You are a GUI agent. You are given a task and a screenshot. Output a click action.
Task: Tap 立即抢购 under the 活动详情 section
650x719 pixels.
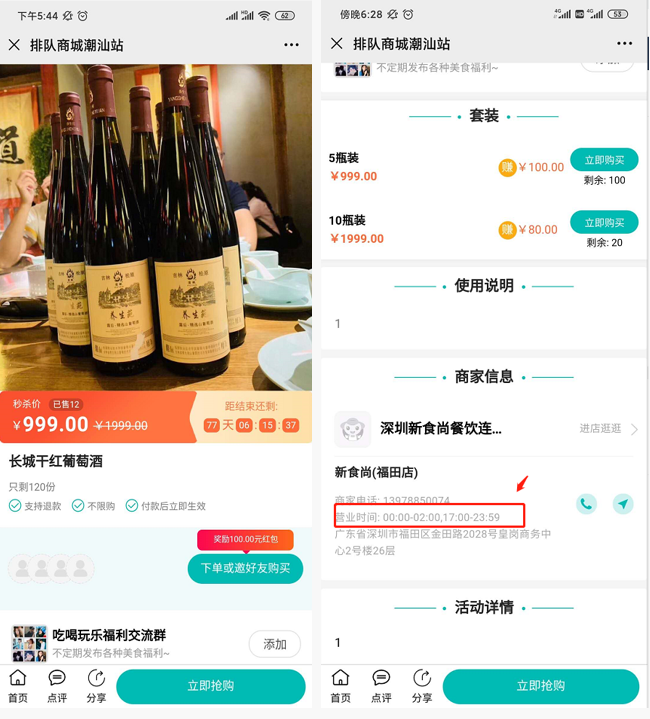(540, 686)
